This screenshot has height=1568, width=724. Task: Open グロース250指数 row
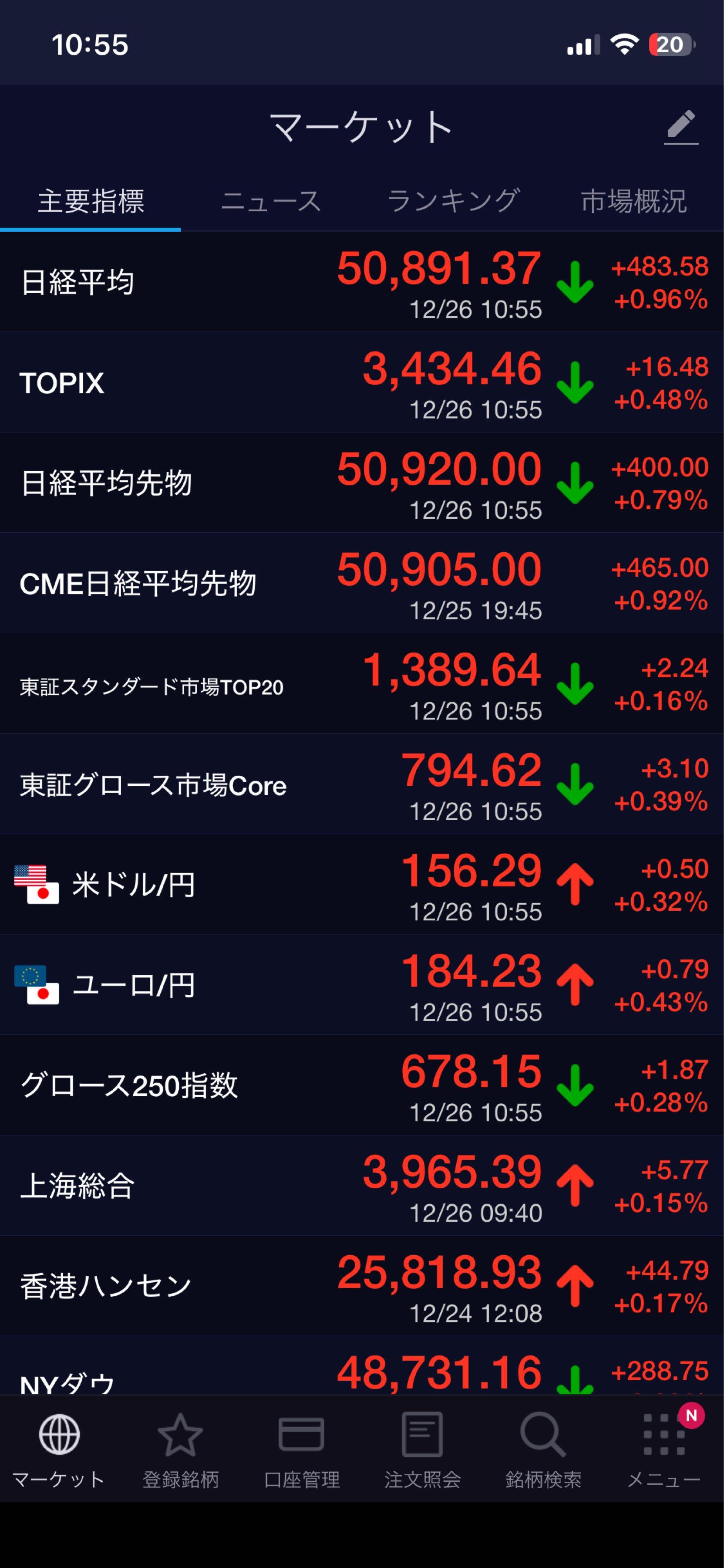(x=361, y=1086)
